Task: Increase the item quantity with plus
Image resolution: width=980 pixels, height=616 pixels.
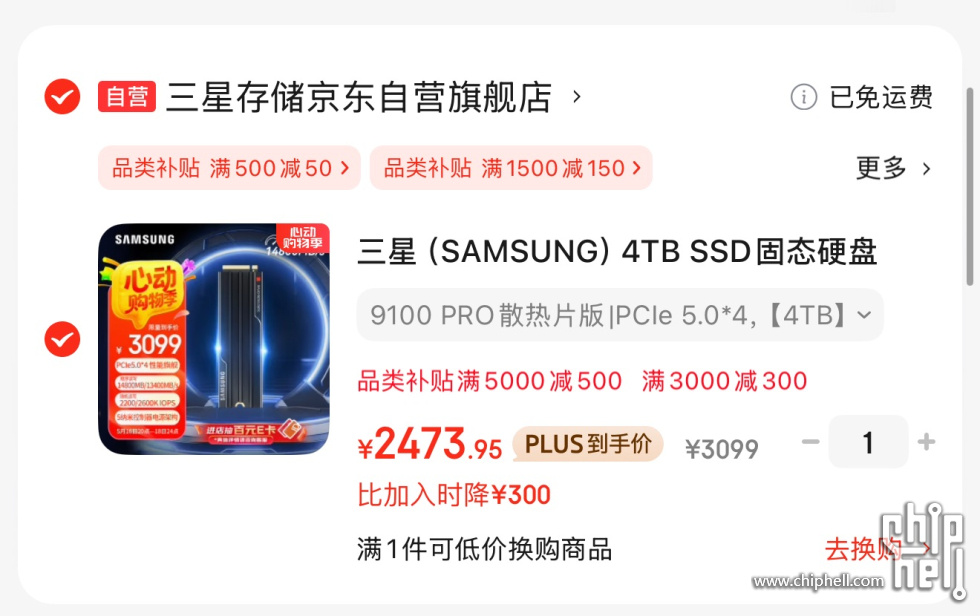Action: 927,443
